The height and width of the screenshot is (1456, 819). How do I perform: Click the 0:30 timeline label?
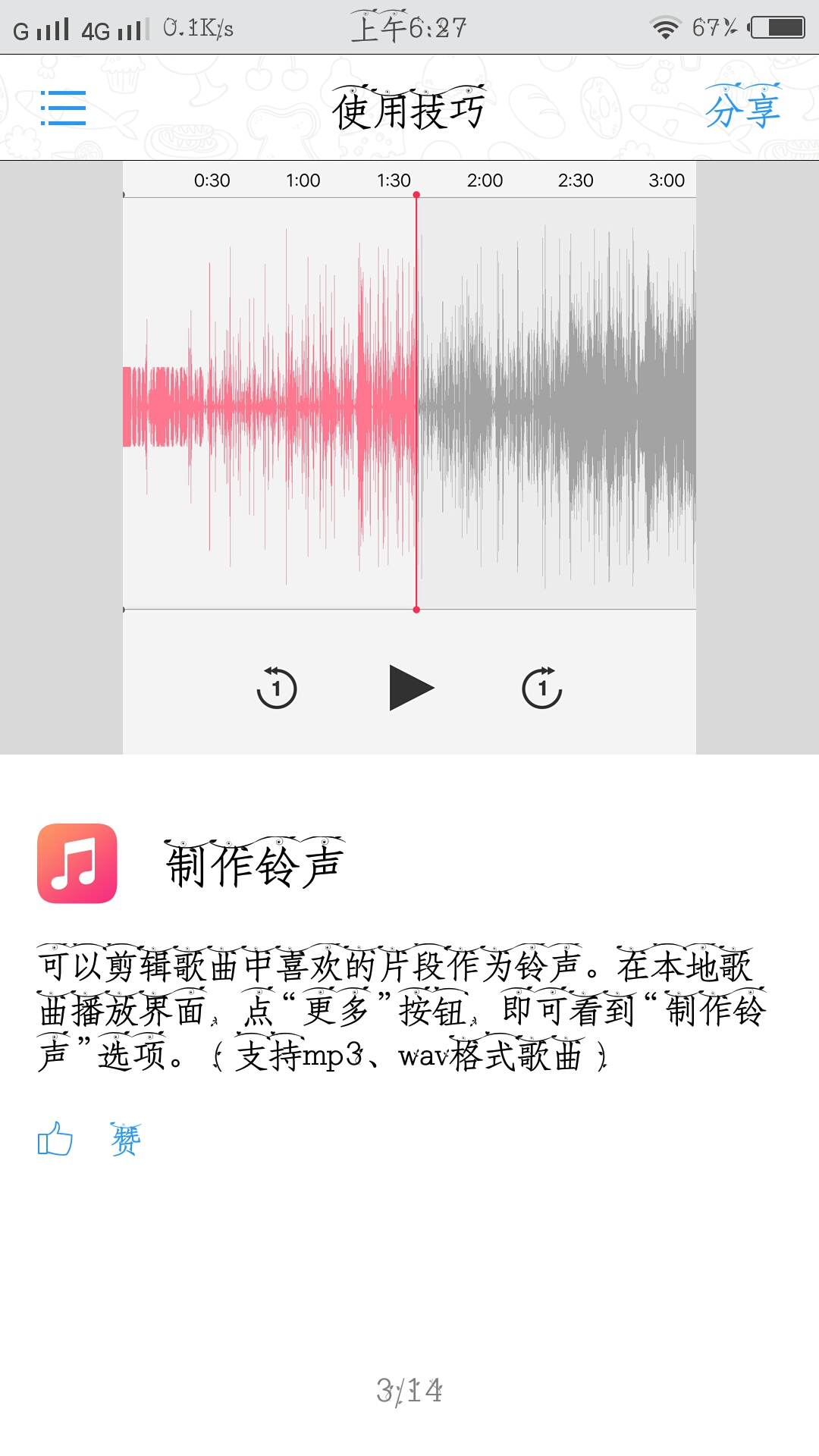click(x=212, y=180)
